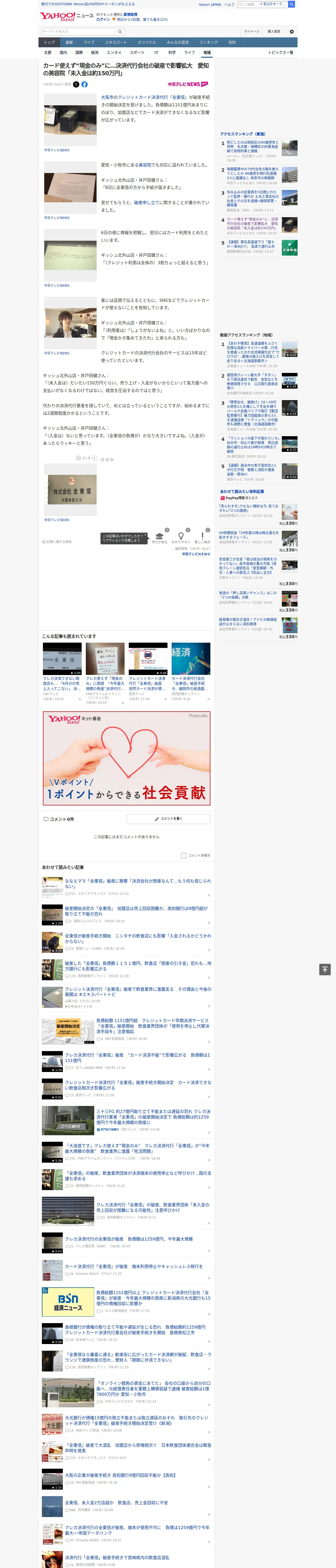Share the article on Facebook
Viewport: 336px width, 1568px height.
(x=85, y=85)
